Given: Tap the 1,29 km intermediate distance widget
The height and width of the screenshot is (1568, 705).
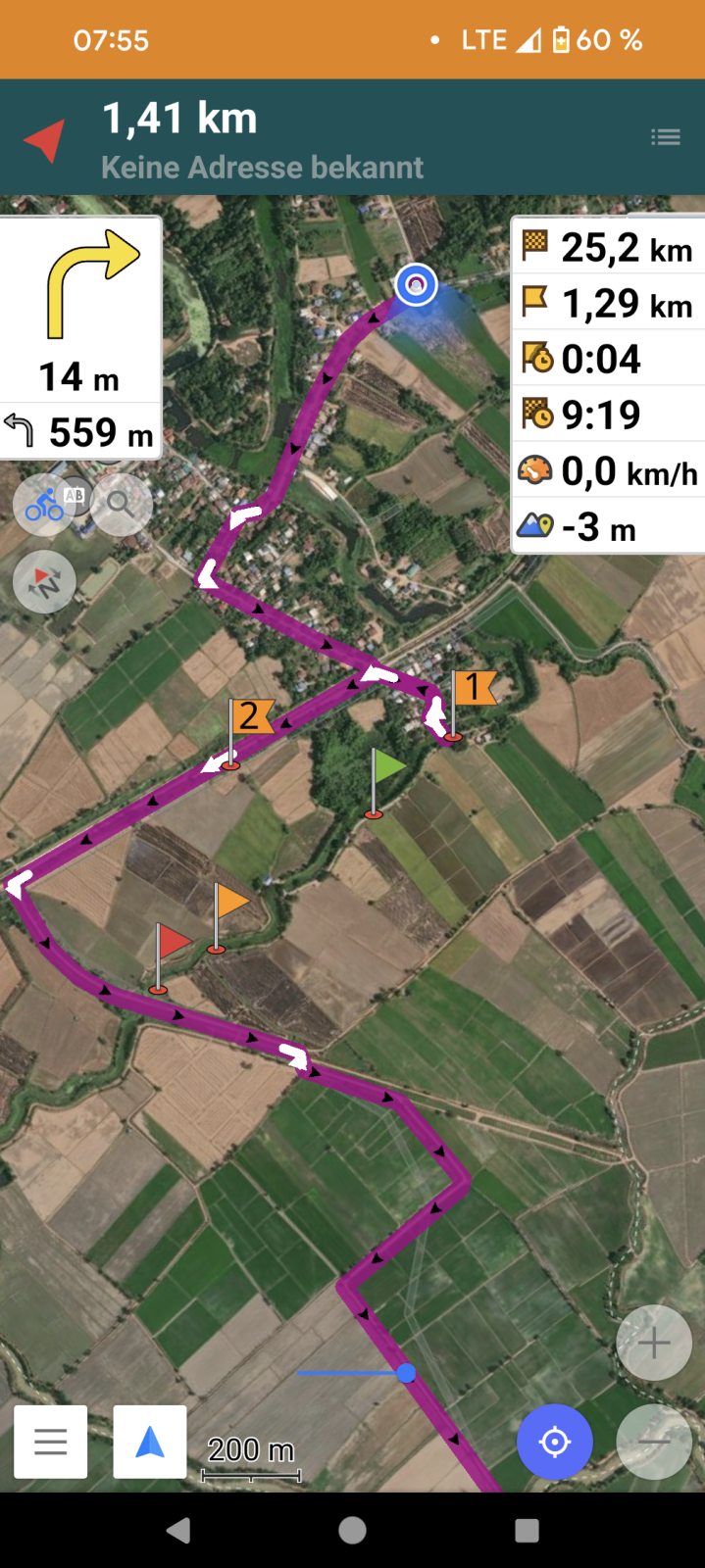Looking at the screenshot, I should tap(609, 303).
